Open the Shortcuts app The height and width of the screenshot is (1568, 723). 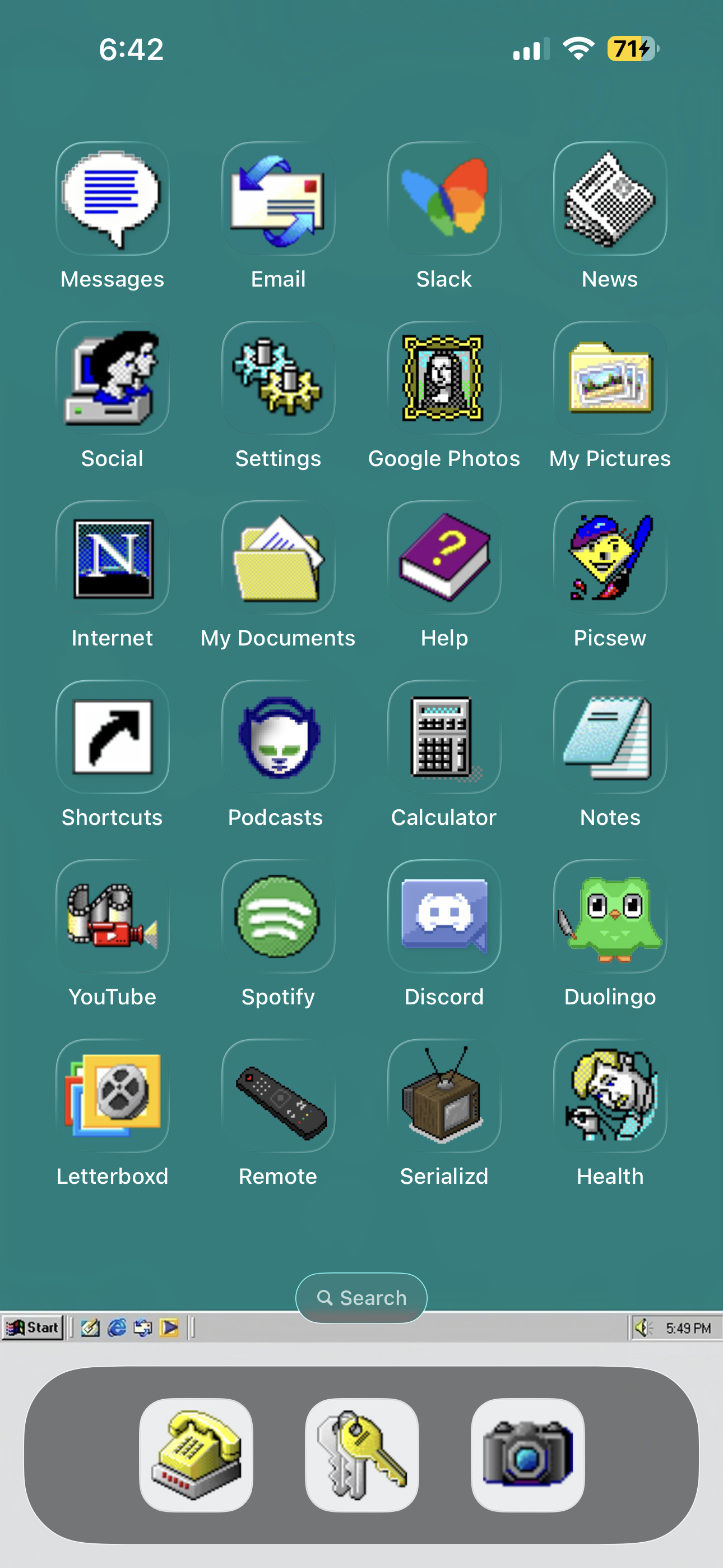(113, 737)
